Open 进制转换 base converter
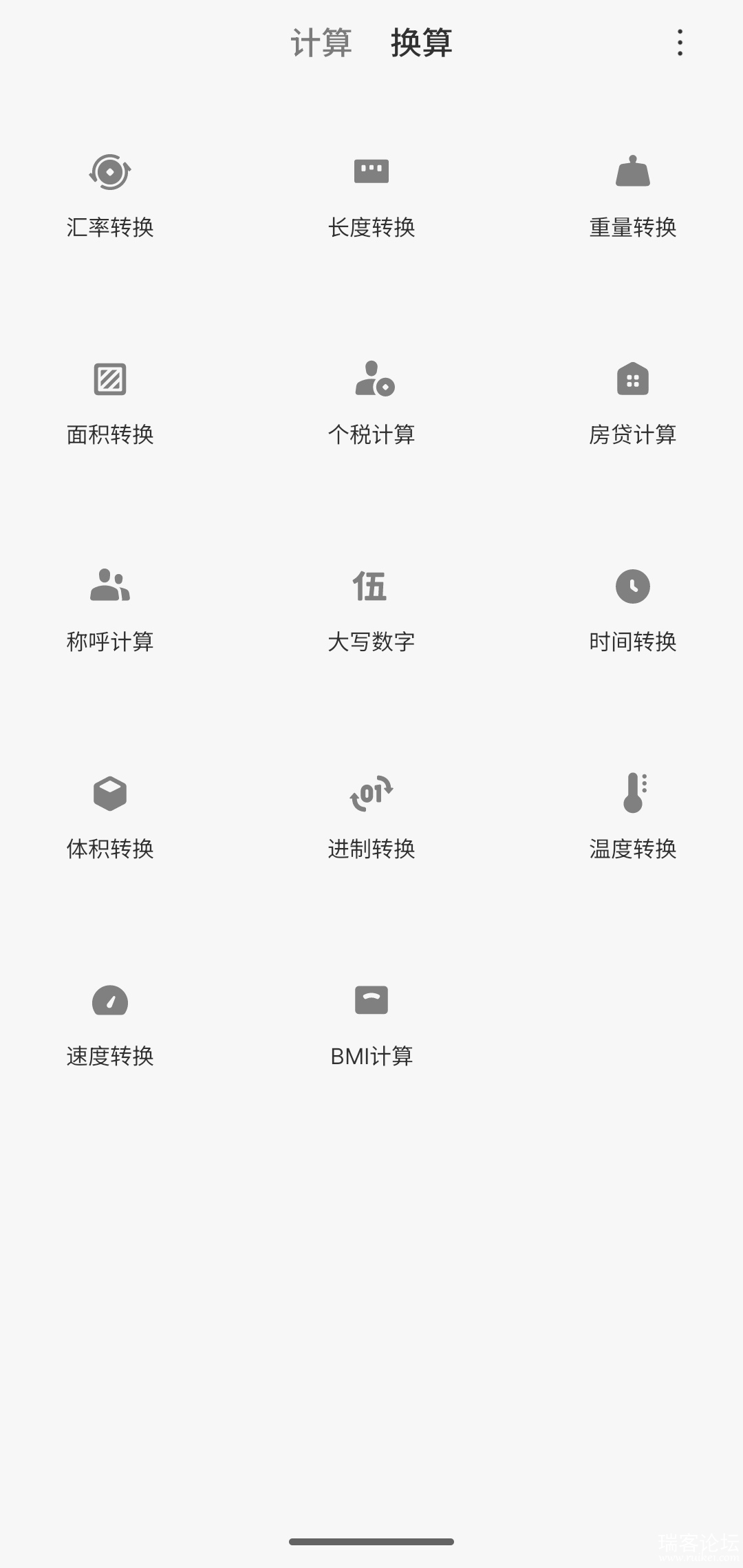Image resolution: width=743 pixels, height=1568 pixels. pyautogui.click(x=371, y=818)
